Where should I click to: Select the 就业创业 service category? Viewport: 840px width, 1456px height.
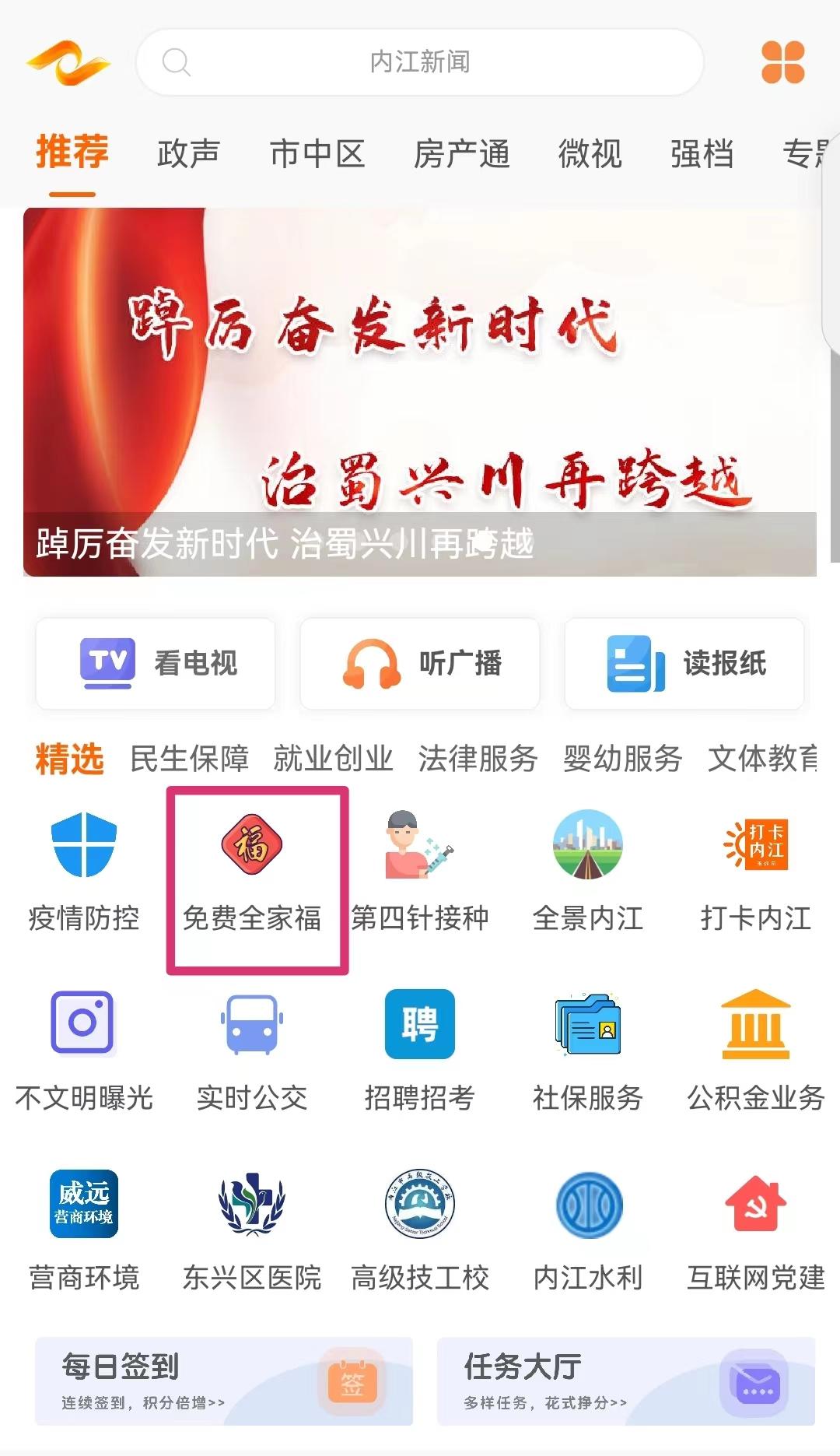[x=333, y=759]
